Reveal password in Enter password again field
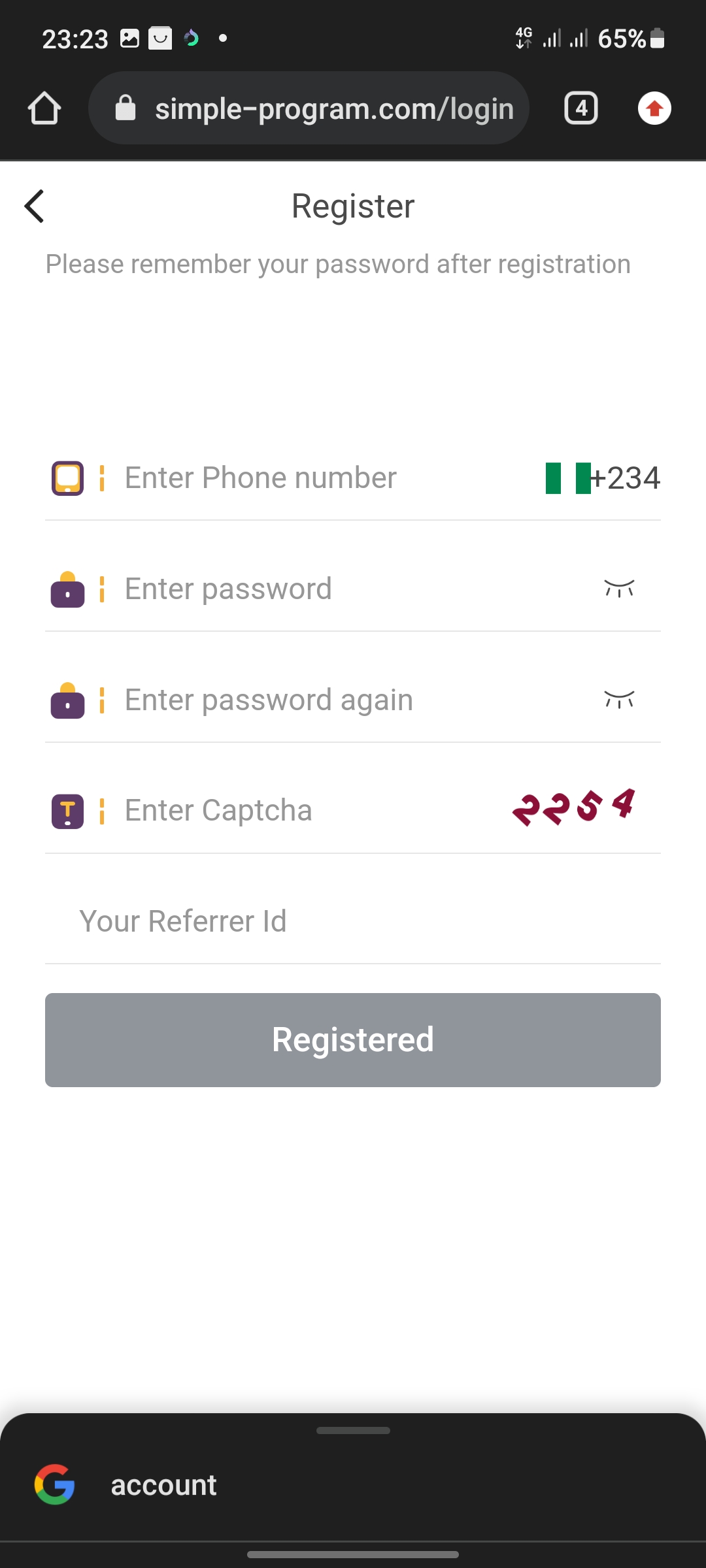Viewport: 706px width, 1568px height. tap(619, 700)
